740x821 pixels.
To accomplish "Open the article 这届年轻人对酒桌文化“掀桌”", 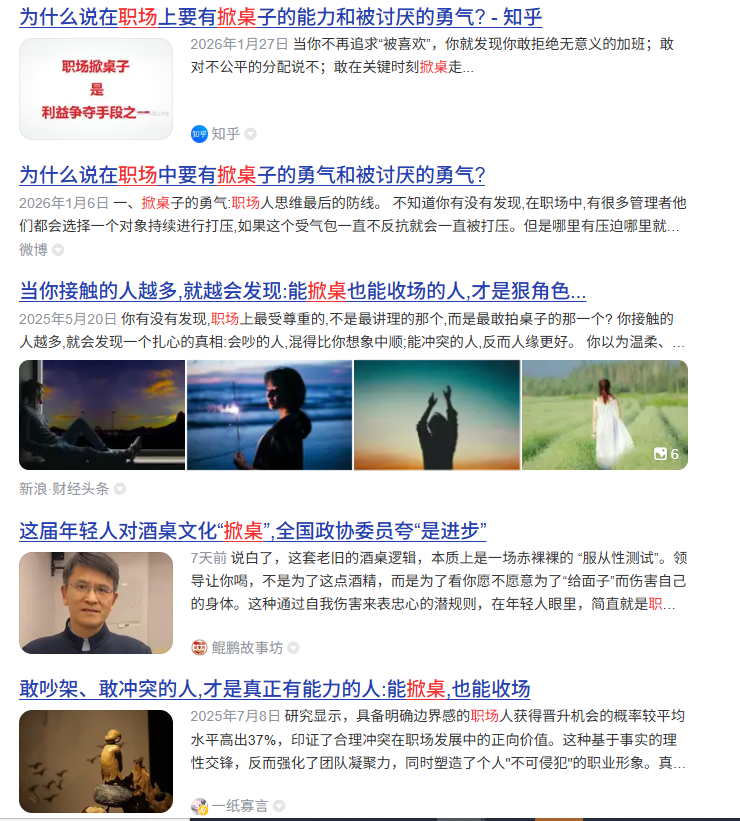I will 252,531.
